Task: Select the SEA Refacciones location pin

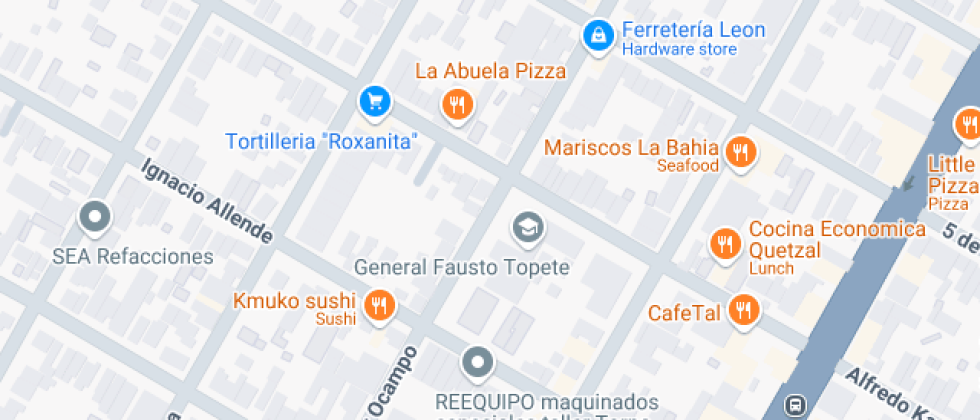Action: tap(94, 219)
